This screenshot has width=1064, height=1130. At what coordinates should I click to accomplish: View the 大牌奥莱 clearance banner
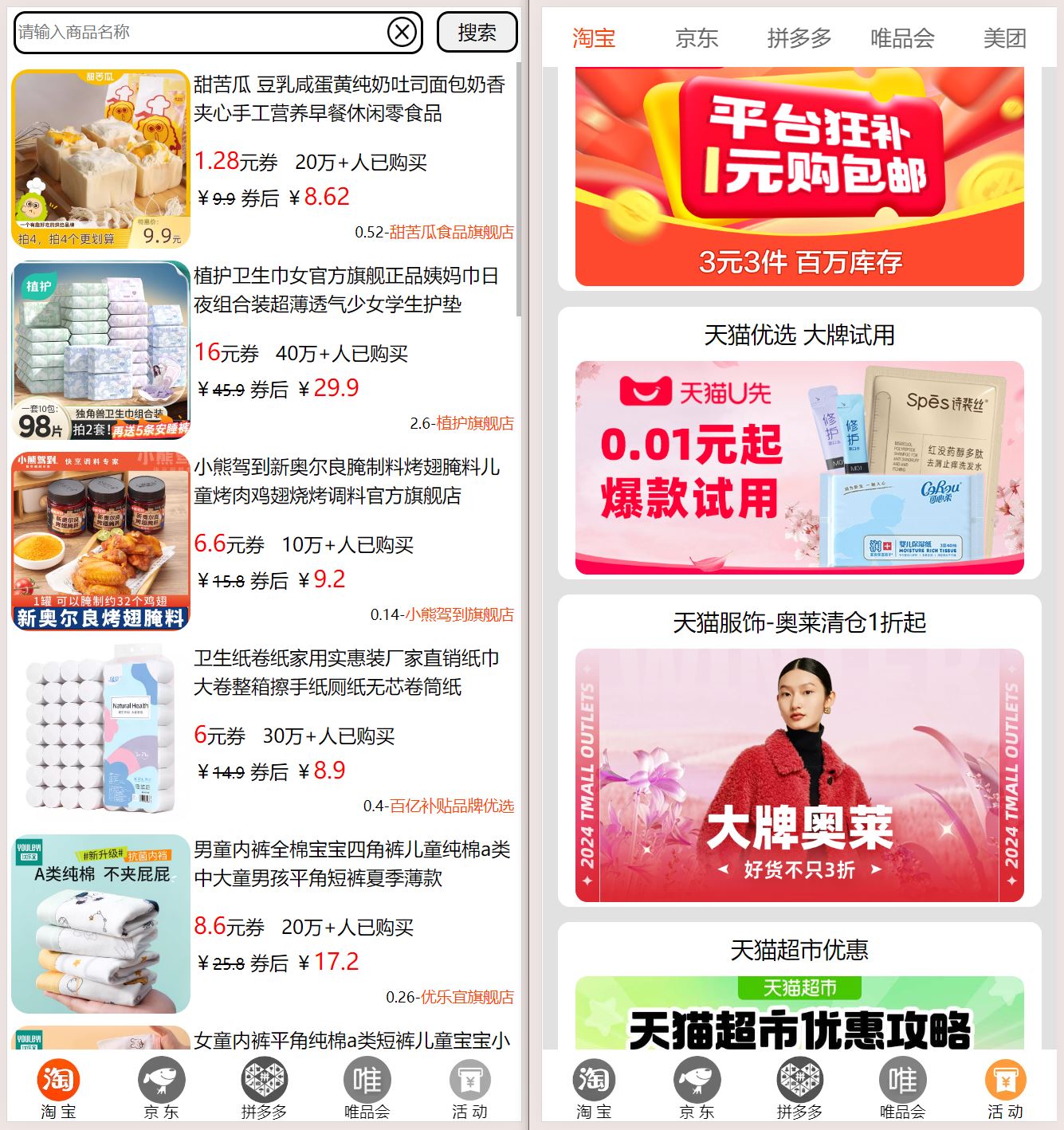(799, 775)
